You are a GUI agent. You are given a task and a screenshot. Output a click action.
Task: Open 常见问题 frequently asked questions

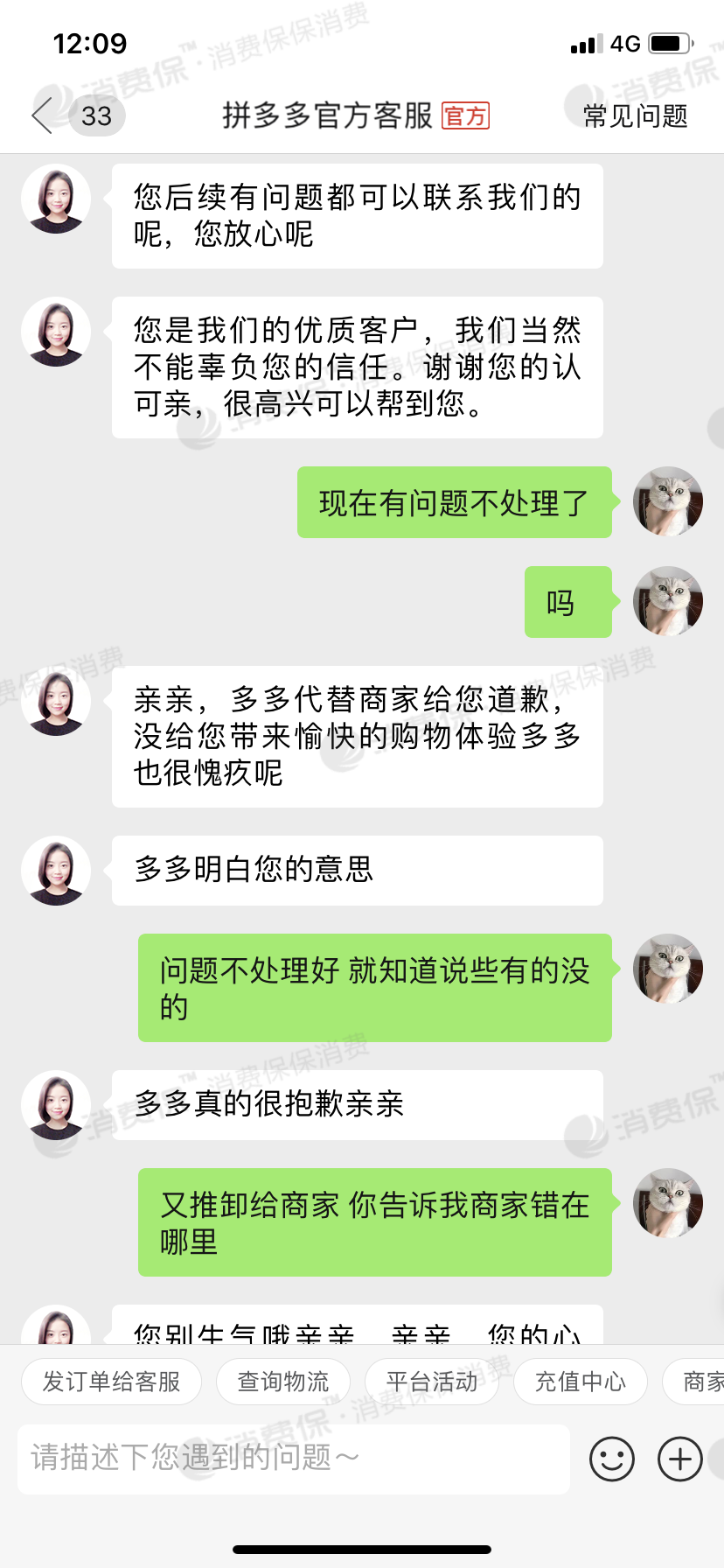[x=636, y=115]
